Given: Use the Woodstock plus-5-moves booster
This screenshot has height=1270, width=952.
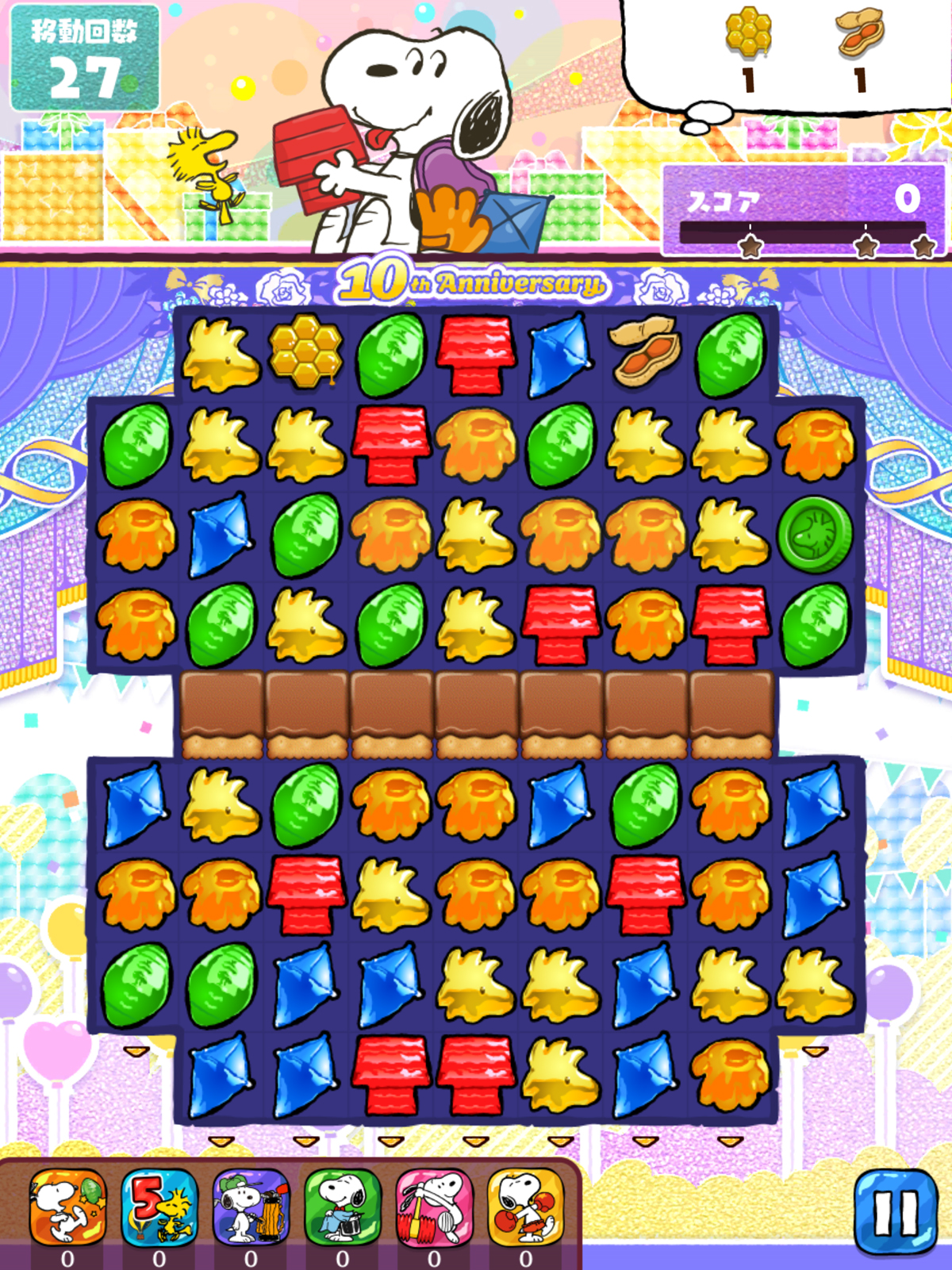Looking at the screenshot, I should pyautogui.click(x=159, y=1206).
